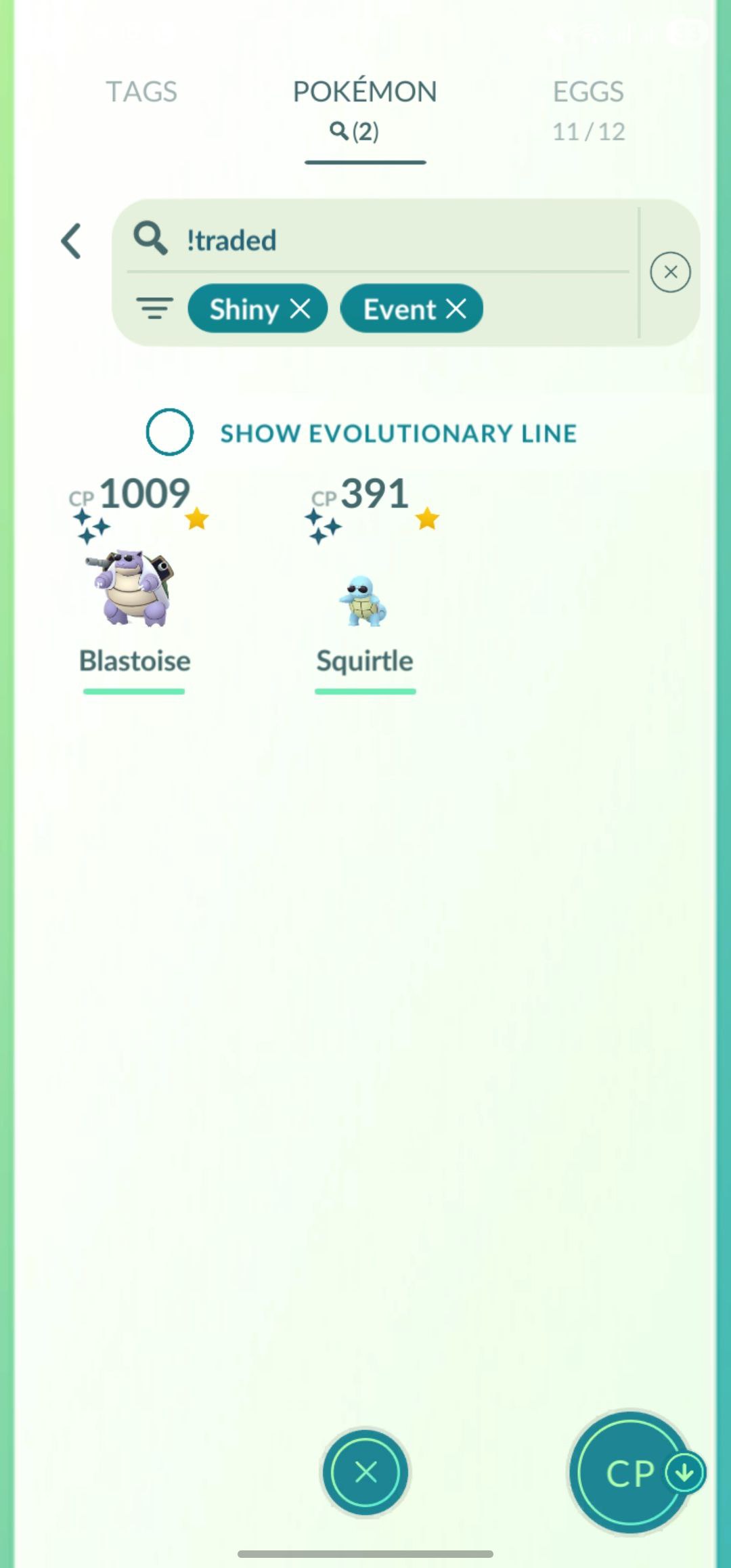
Task: Close the Pokémon list with bottom X
Action: pos(365,1473)
